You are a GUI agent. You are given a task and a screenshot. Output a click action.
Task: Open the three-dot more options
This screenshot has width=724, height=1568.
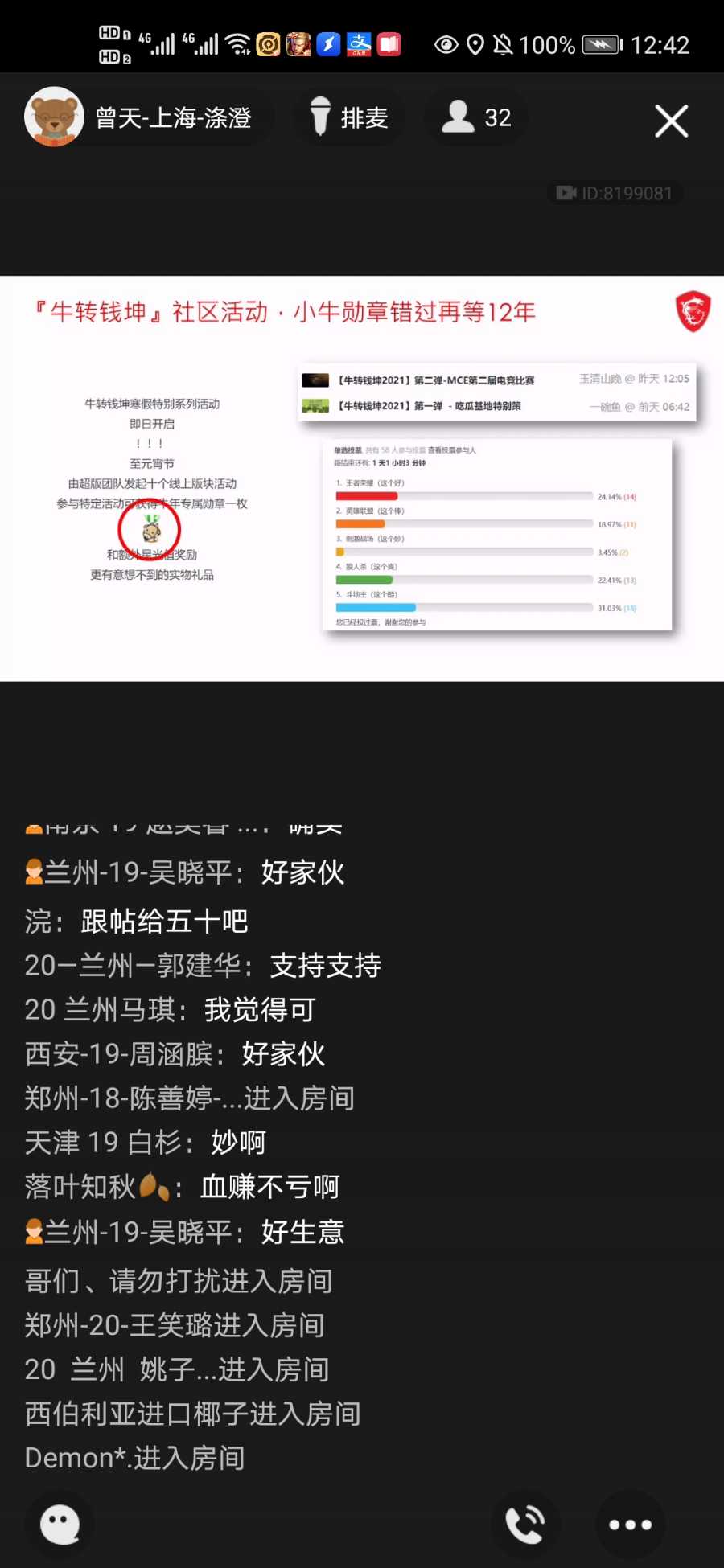point(630,1524)
